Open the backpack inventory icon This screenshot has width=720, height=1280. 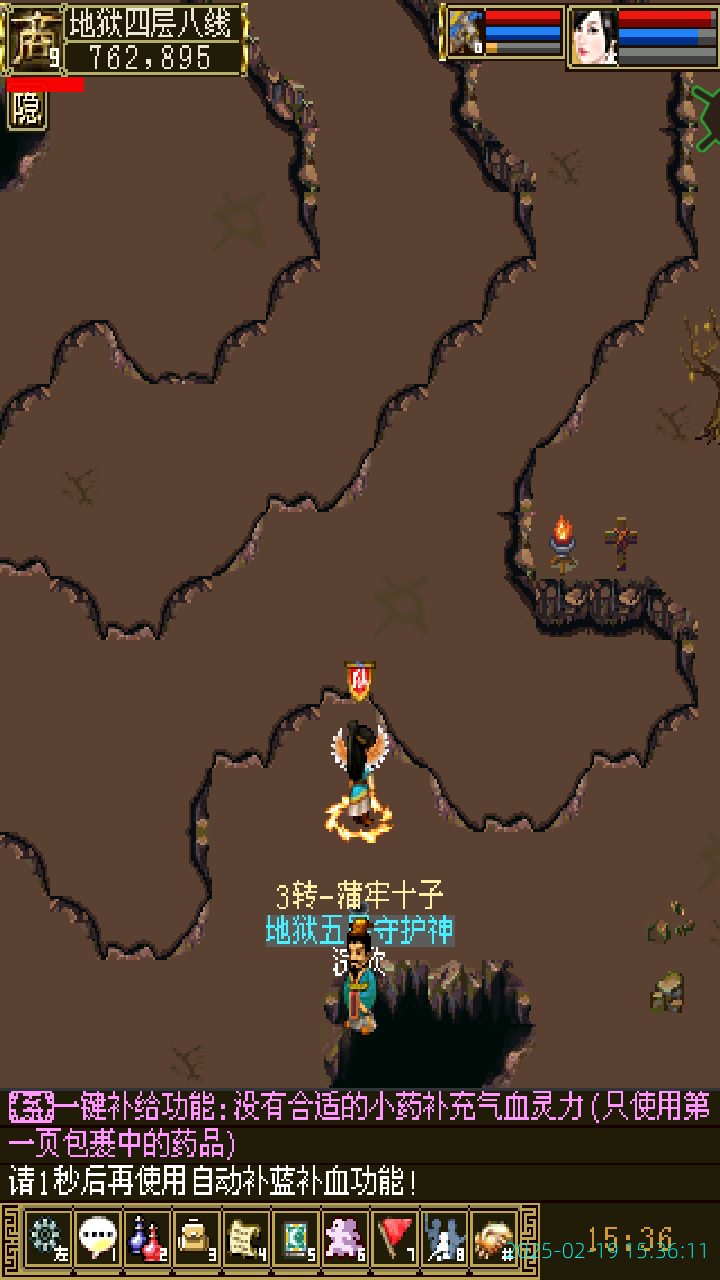(x=196, y=1238)
